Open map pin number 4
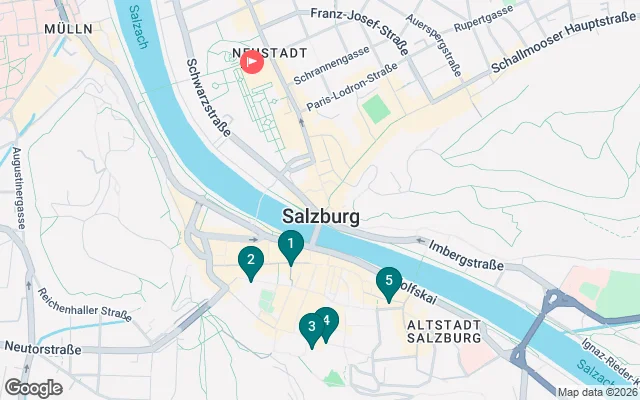The image size is (640, 400). coord(329,319)
